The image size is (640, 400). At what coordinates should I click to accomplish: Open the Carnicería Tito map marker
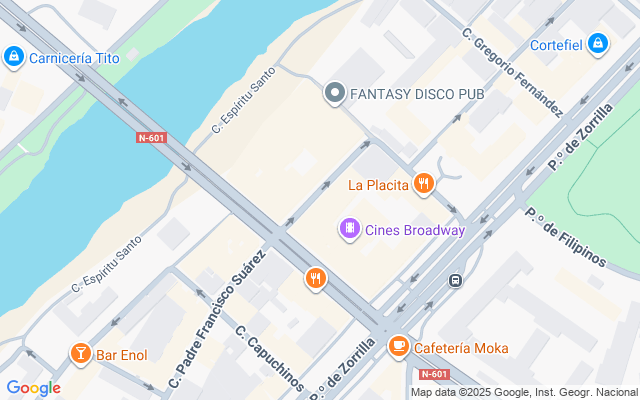pos(14,57)
